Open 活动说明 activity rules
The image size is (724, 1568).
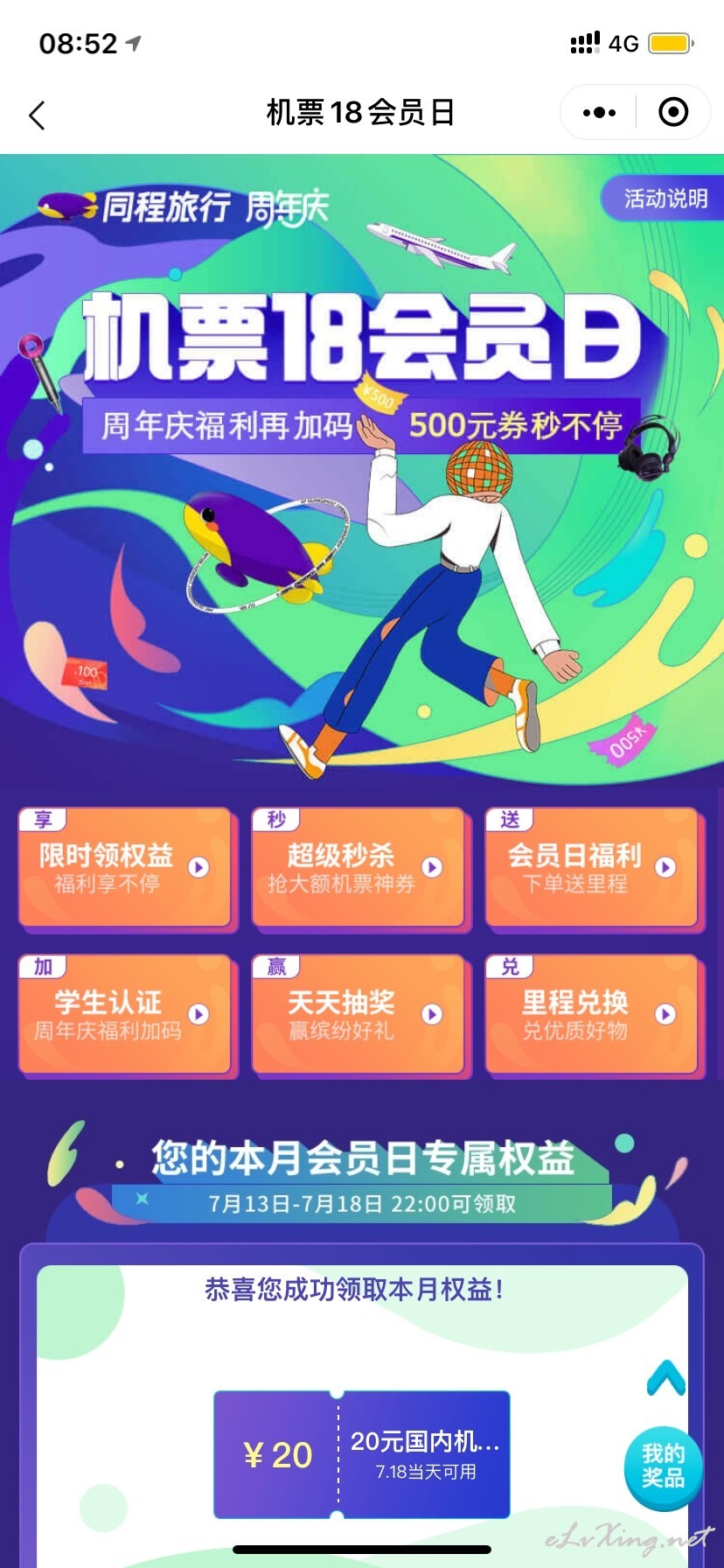[663, 198]
